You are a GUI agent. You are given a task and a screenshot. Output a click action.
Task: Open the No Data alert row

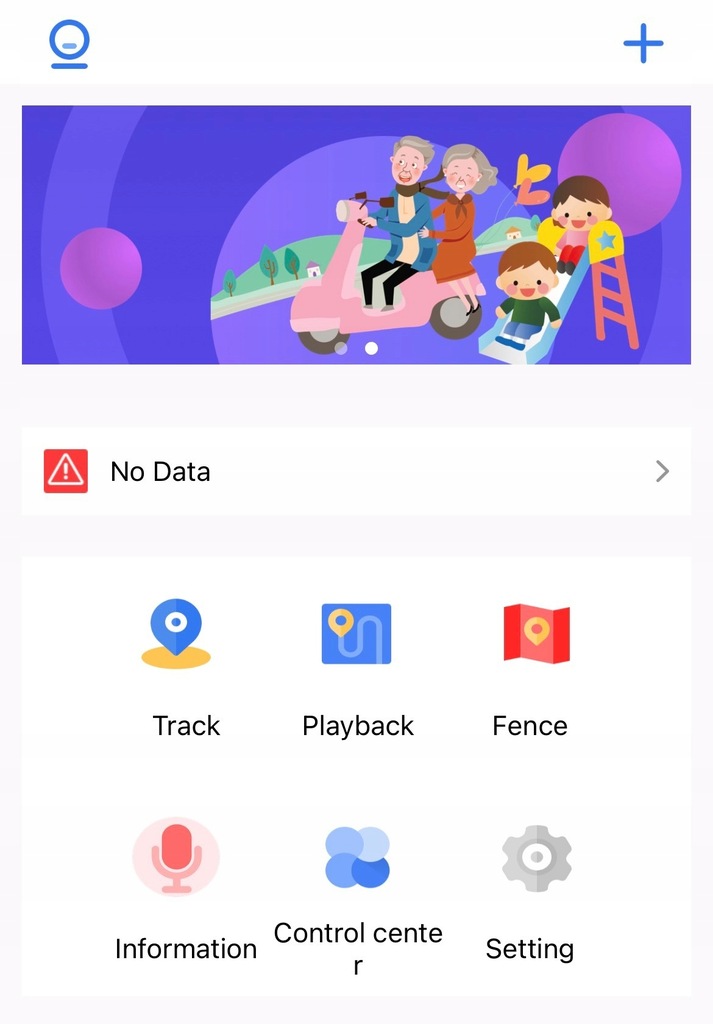click(x=356, y=471)
